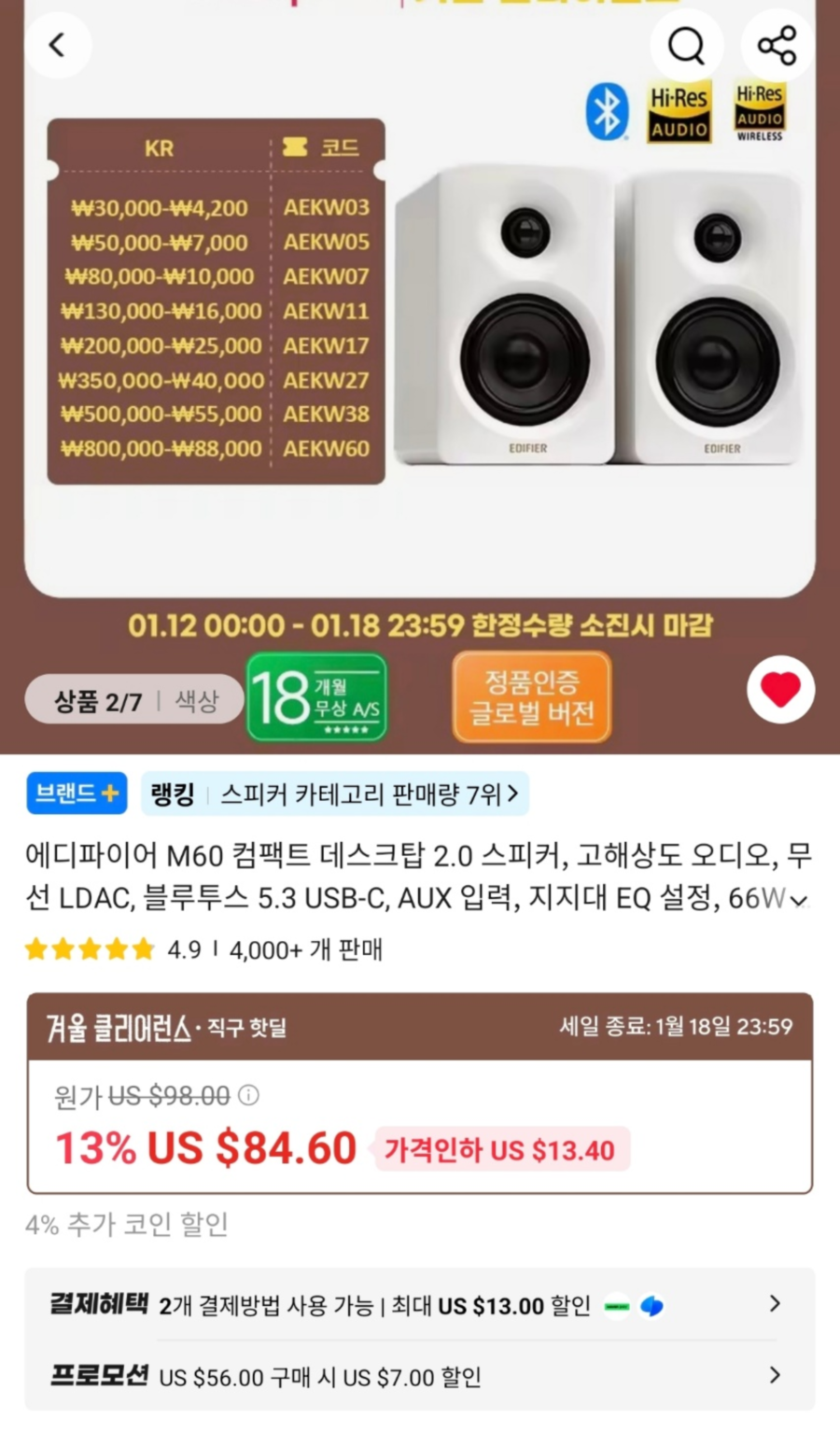Toggle the heart wishlist button
Viewport: 840px width, 1432px height.
click(x=780, y=690)
